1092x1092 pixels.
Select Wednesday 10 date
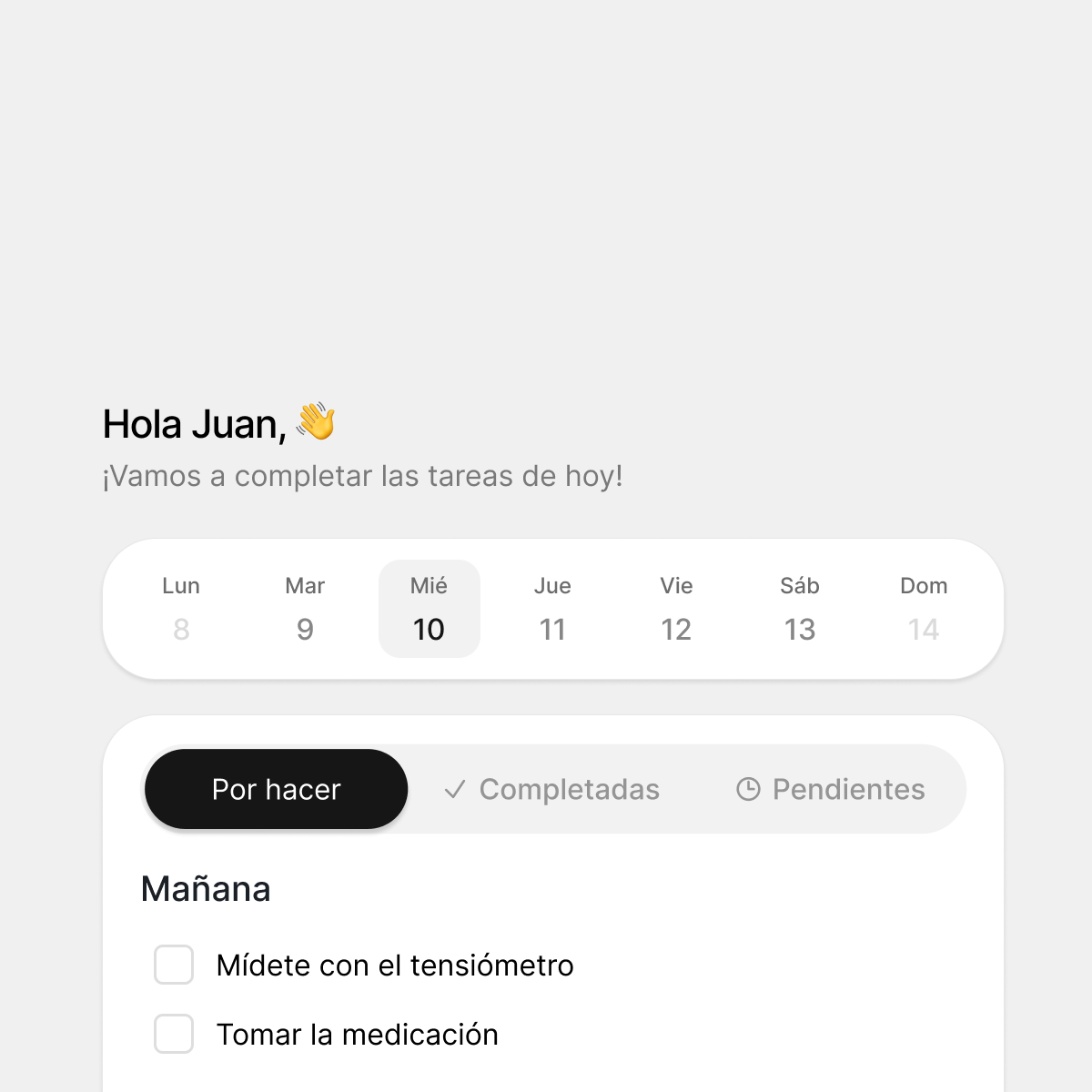[x=429, y=609]
